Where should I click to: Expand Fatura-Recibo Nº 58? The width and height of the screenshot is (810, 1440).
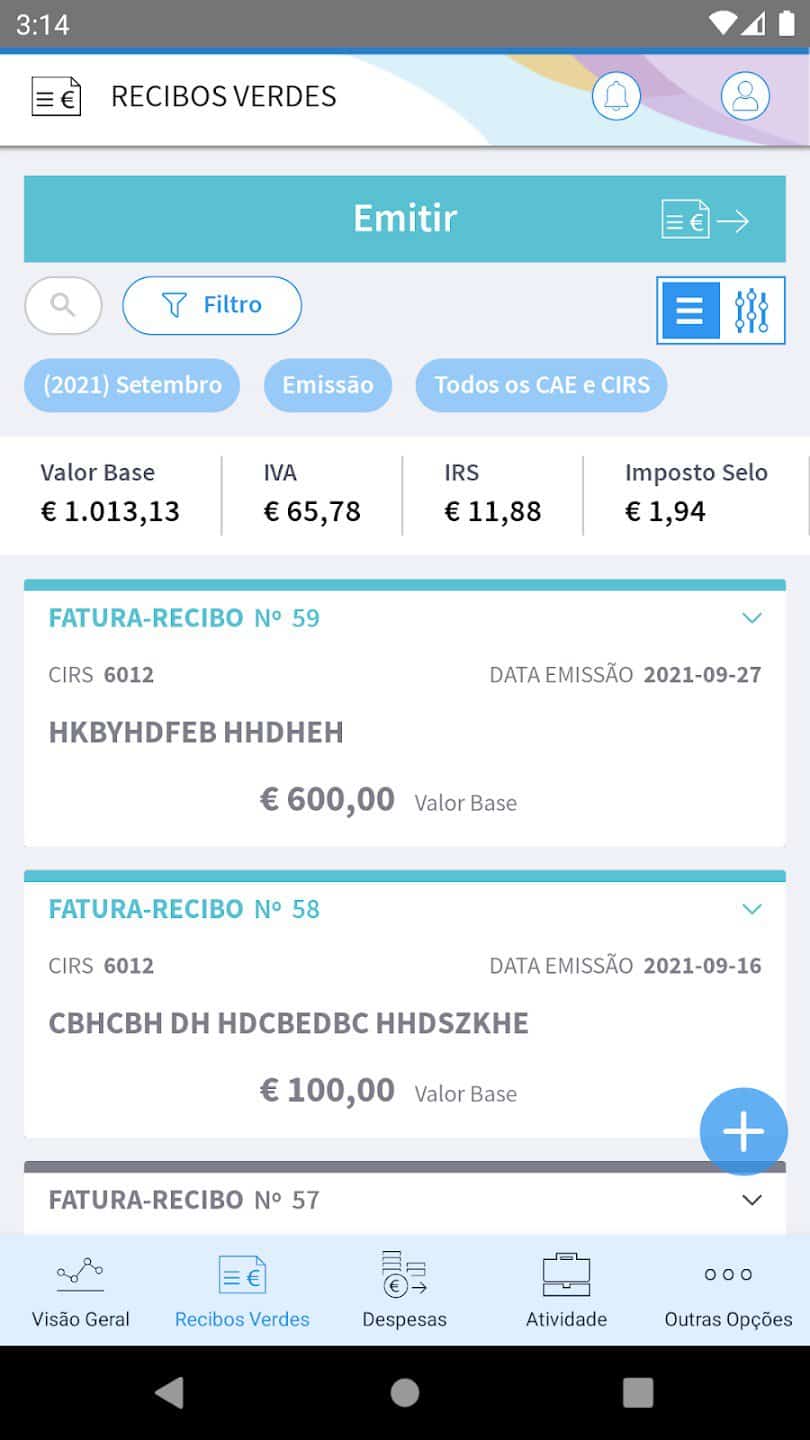[752, 909]
